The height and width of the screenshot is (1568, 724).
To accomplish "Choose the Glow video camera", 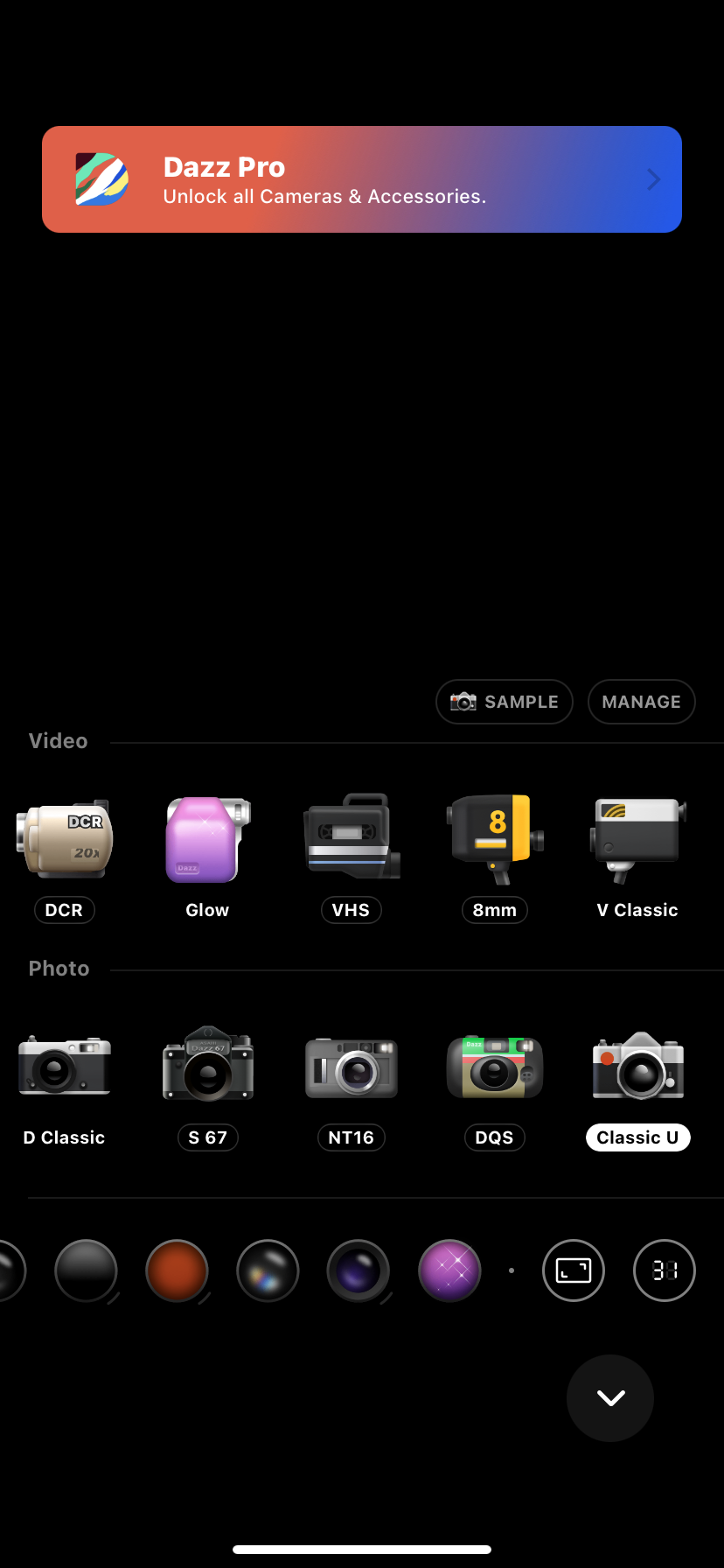I will (x=207, y=840).
